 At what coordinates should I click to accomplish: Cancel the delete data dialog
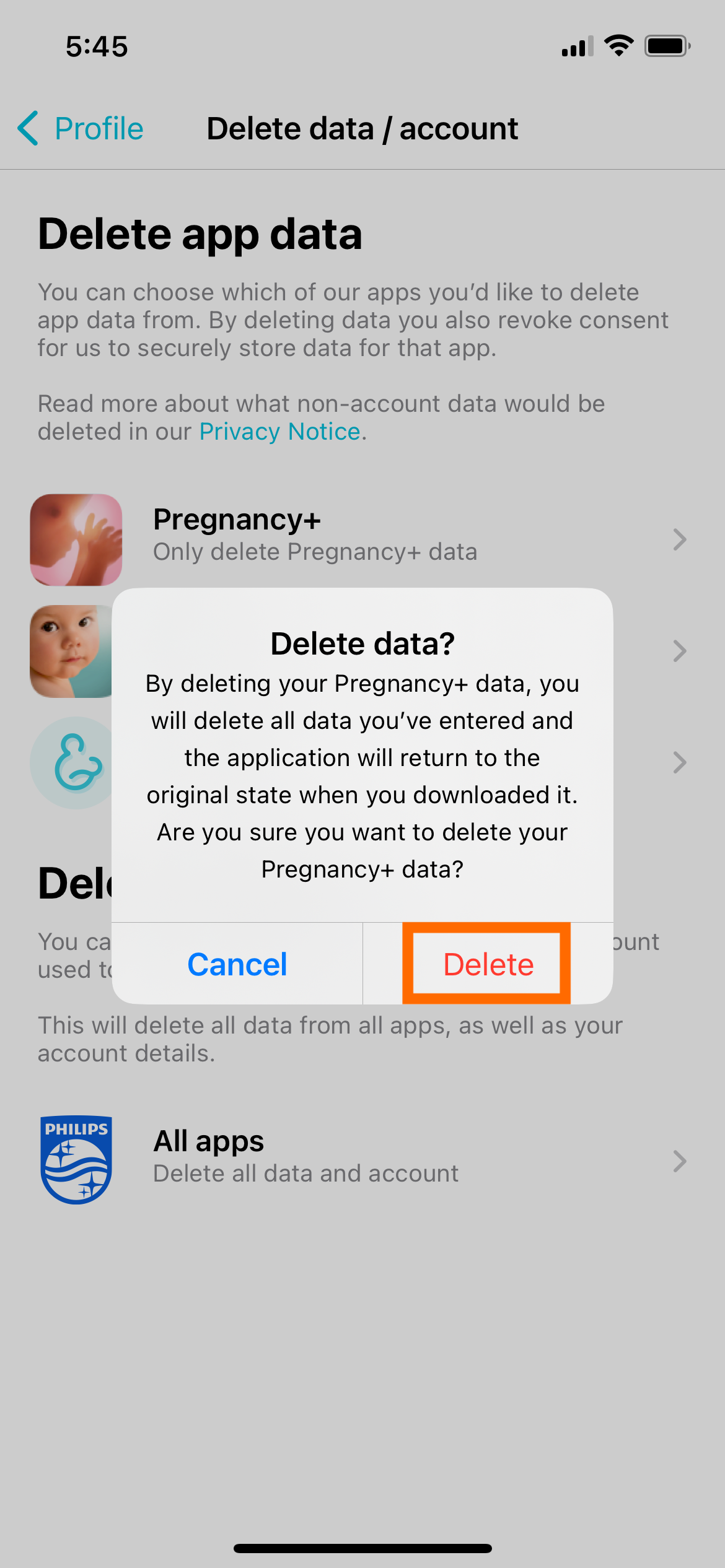coord(237,964)
